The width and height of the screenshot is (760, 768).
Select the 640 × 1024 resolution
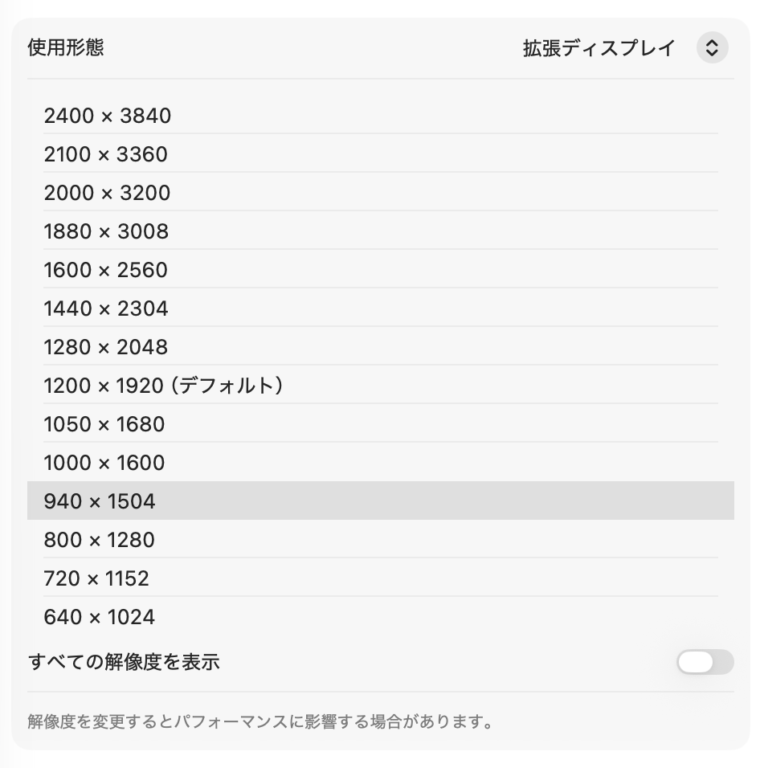tap(99, 617)
